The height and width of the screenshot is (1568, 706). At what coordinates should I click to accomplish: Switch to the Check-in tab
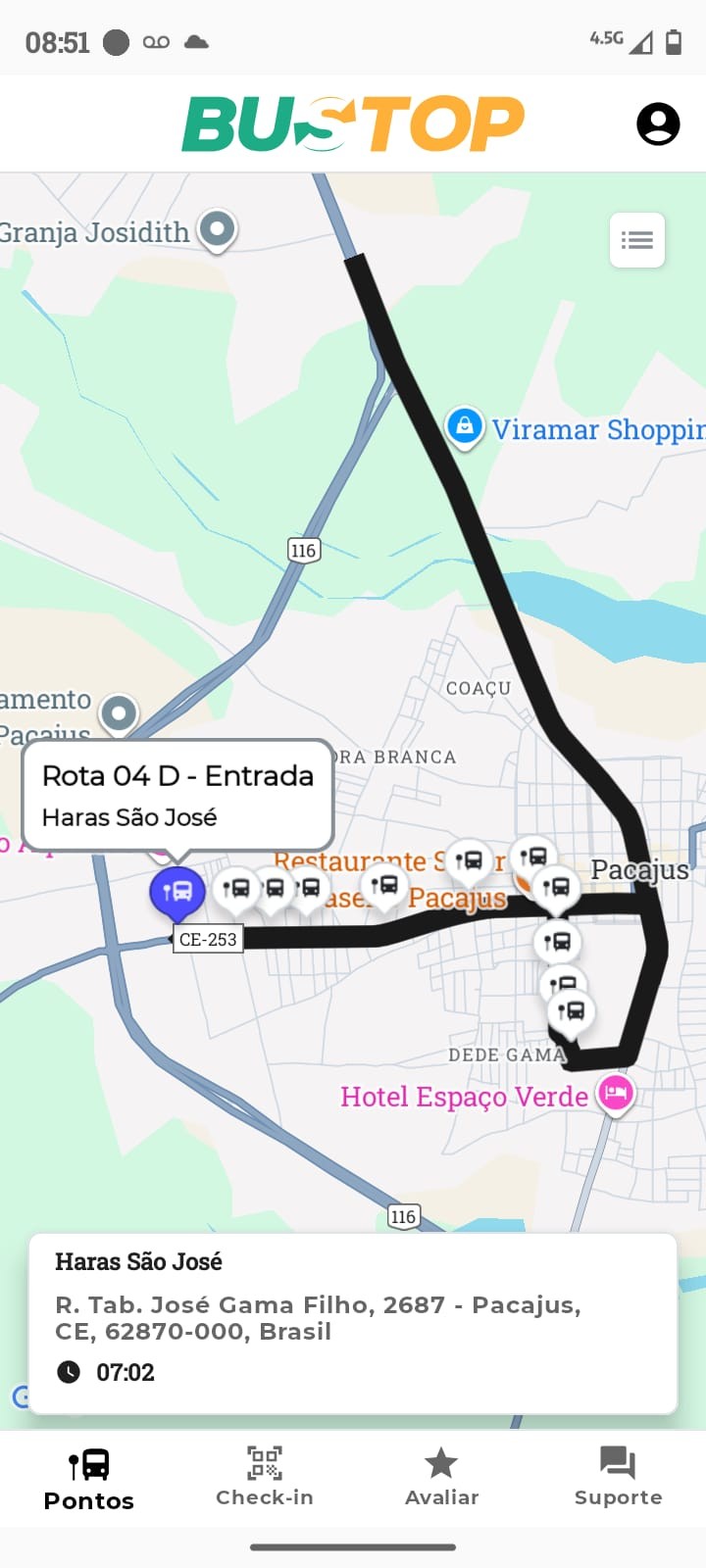[x=265, y=1477]
